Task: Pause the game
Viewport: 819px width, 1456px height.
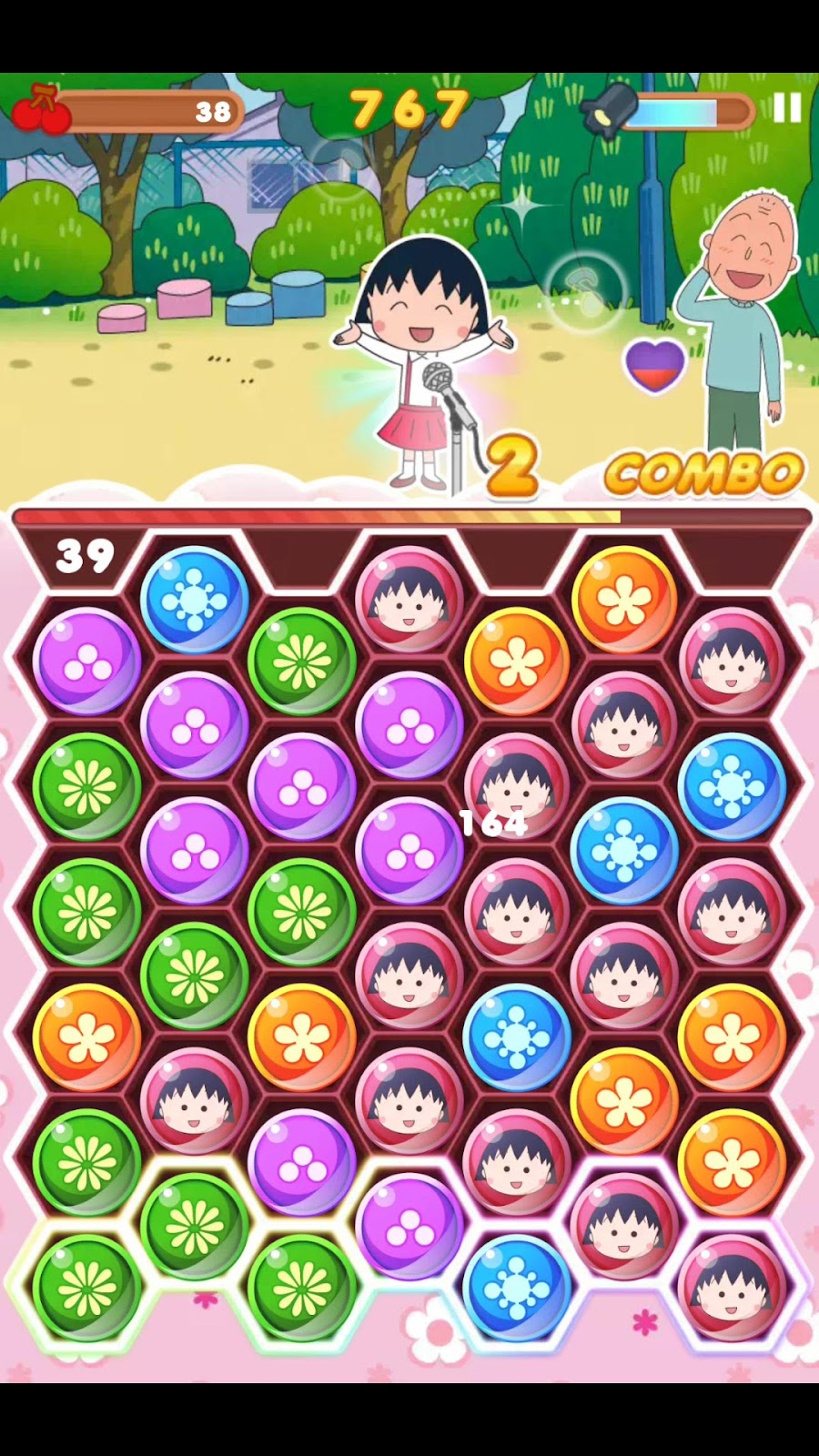Action: tap(787, 108)
